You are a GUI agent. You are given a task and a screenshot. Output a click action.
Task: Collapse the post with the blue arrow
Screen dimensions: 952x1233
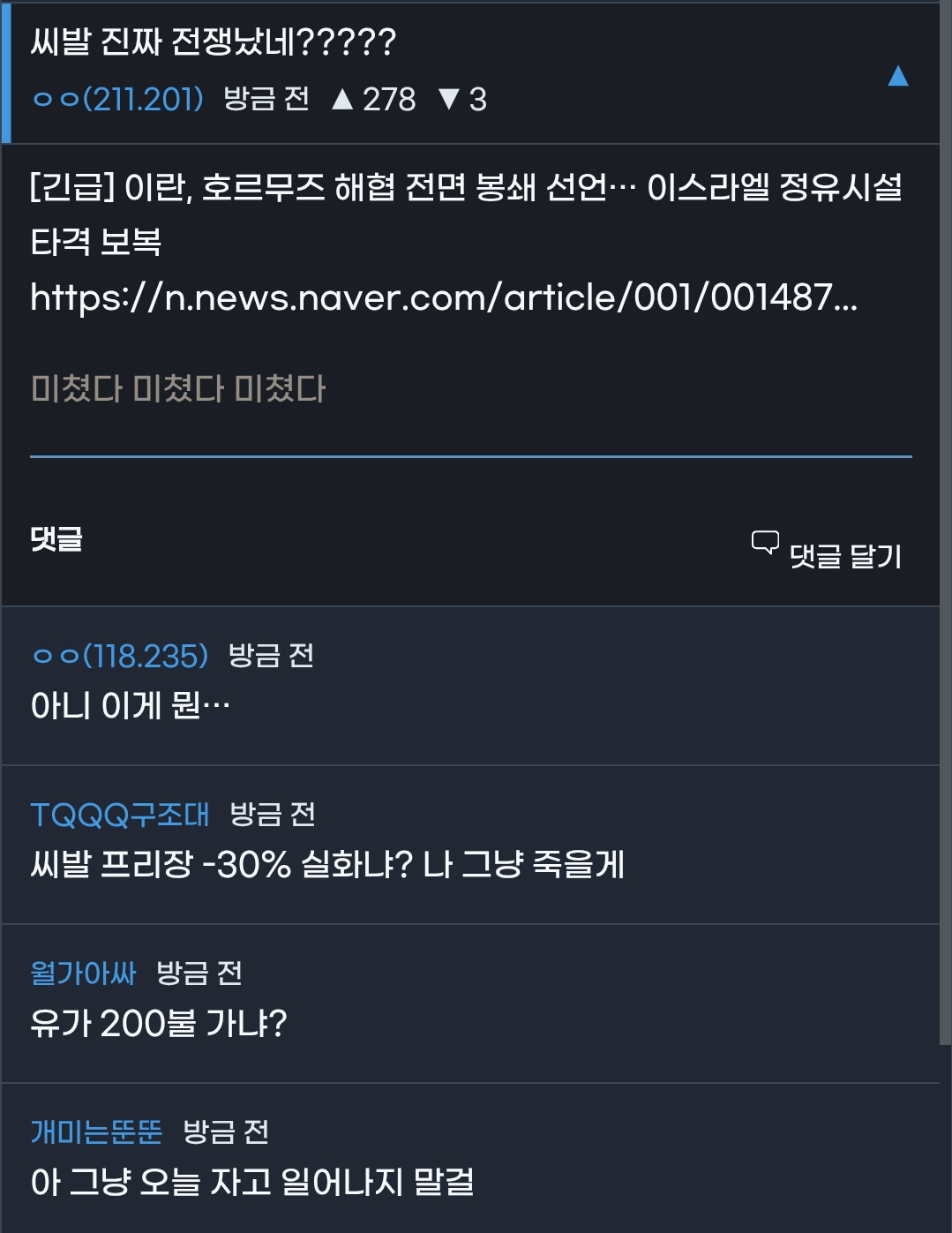click(897, 76)
